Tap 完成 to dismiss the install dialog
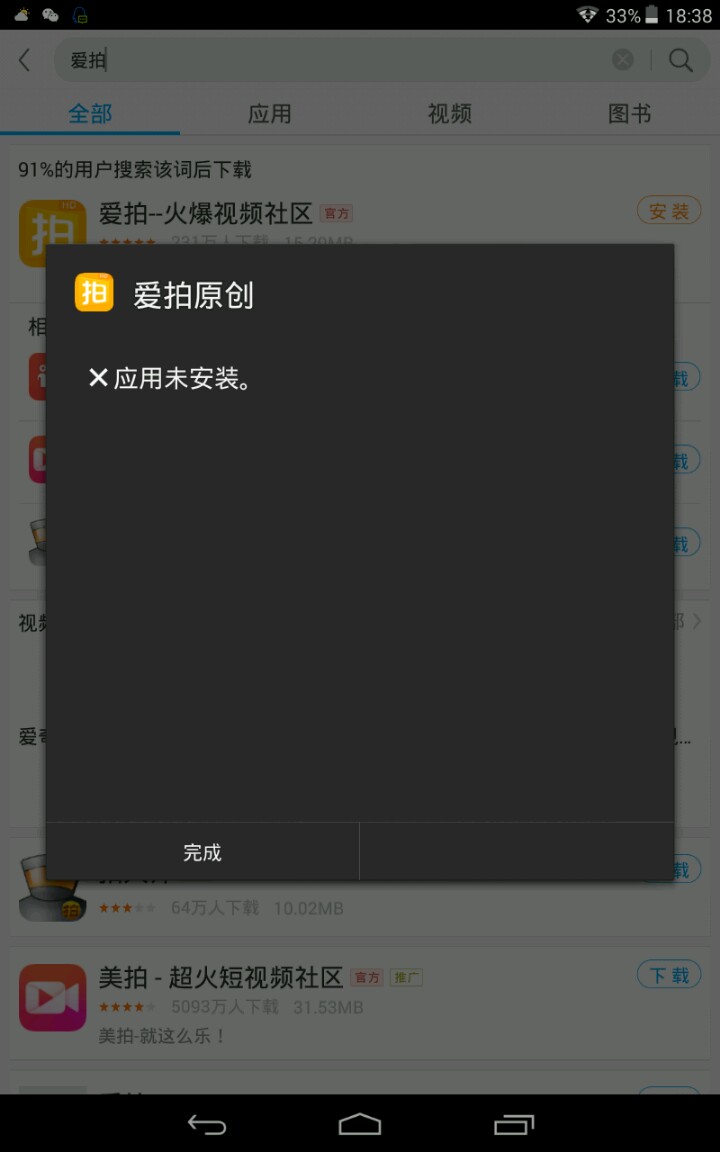 [x=202, y=852]
